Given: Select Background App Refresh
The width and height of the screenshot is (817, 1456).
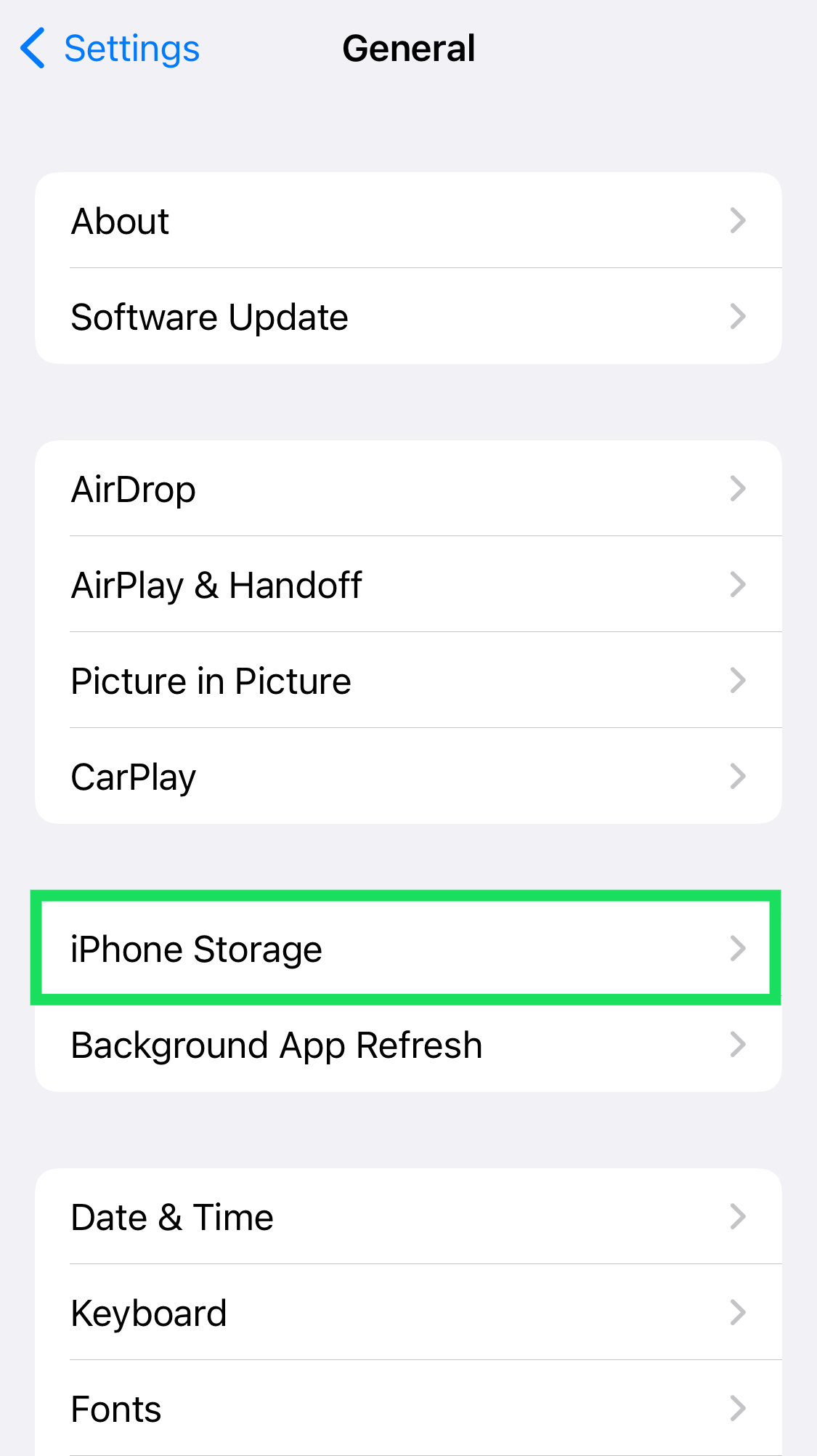Looking at the screenshot, I should pos(408,1045).
